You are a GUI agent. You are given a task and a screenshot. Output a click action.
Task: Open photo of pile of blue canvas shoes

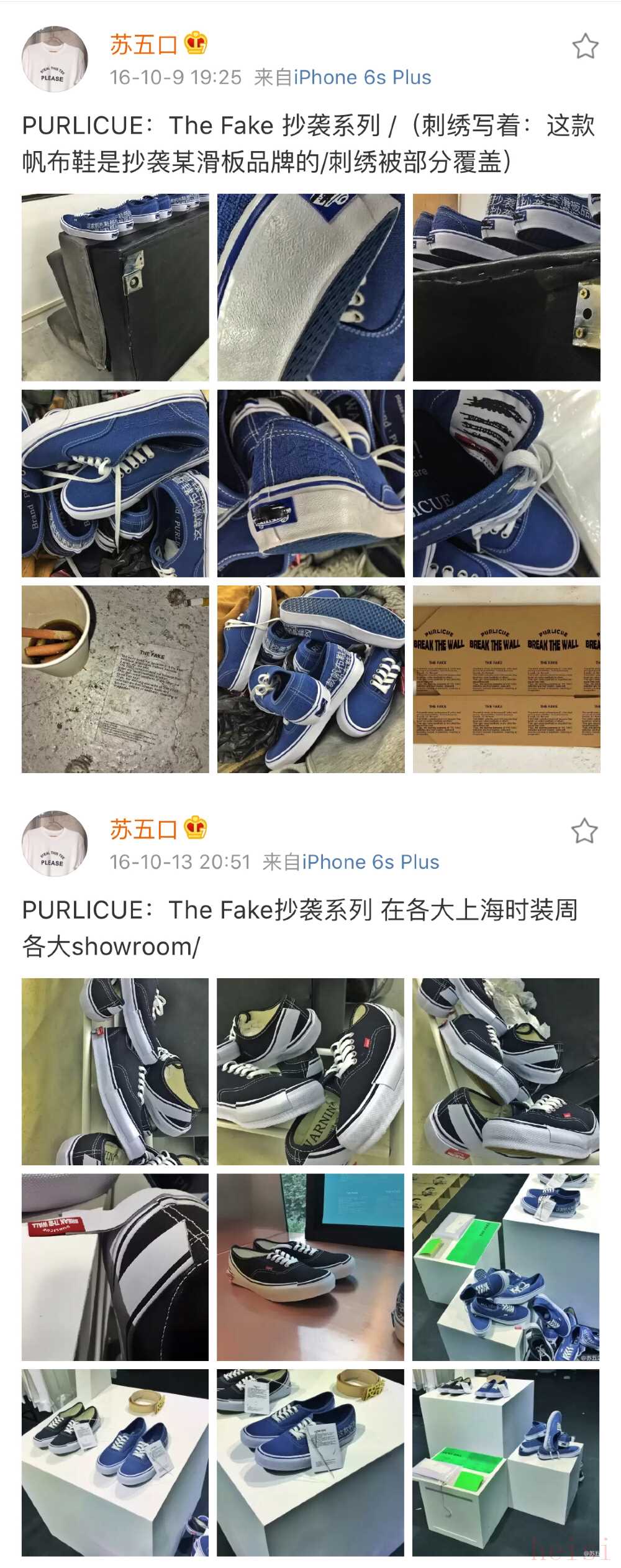pos(310,679)
